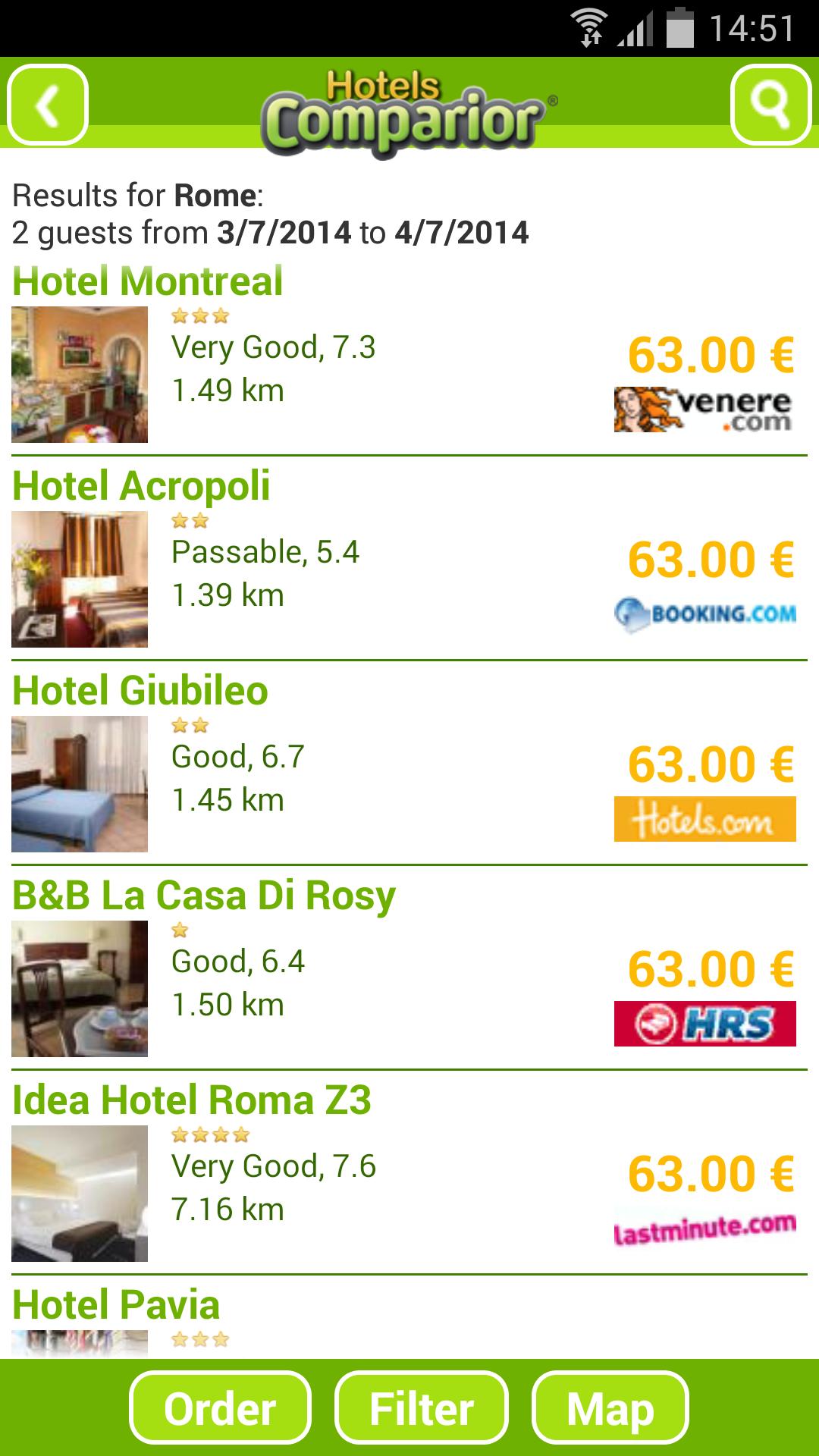View the Idea Hotel Roma Z3 offer

tap(192, 1100)
